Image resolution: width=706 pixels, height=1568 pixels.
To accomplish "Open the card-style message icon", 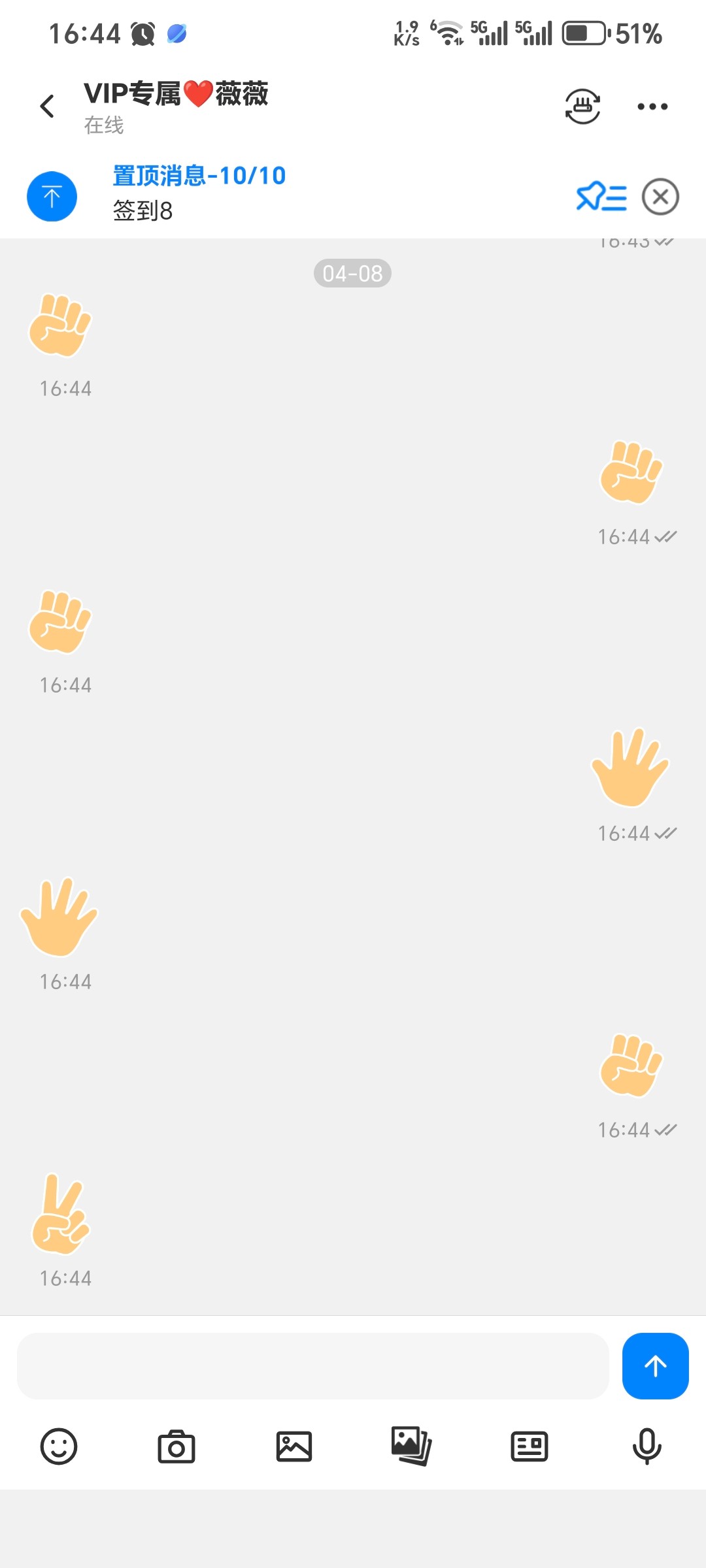I will coord(529,1446).
